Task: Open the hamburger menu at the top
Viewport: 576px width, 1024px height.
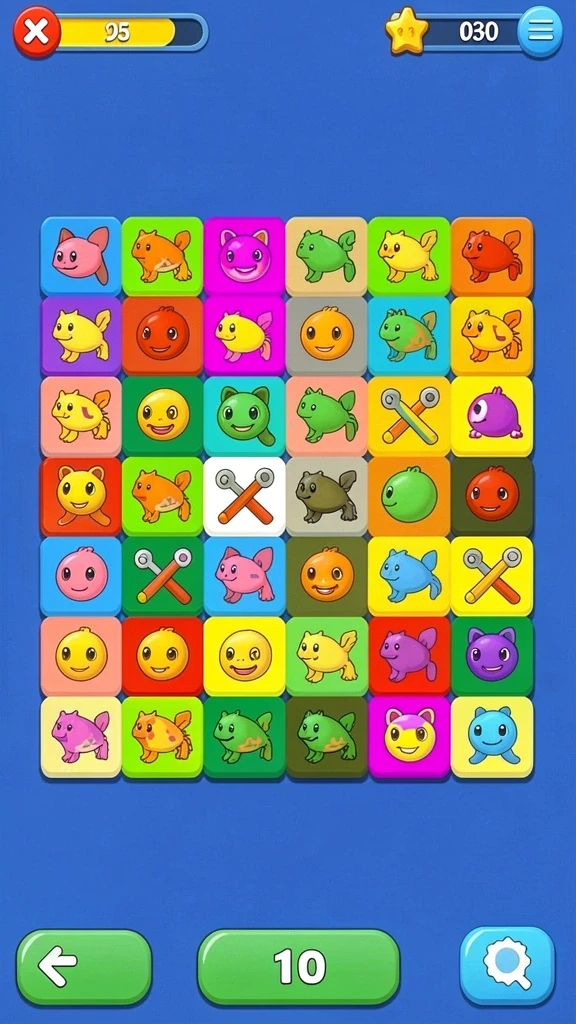Action: (x=540, y=31)
